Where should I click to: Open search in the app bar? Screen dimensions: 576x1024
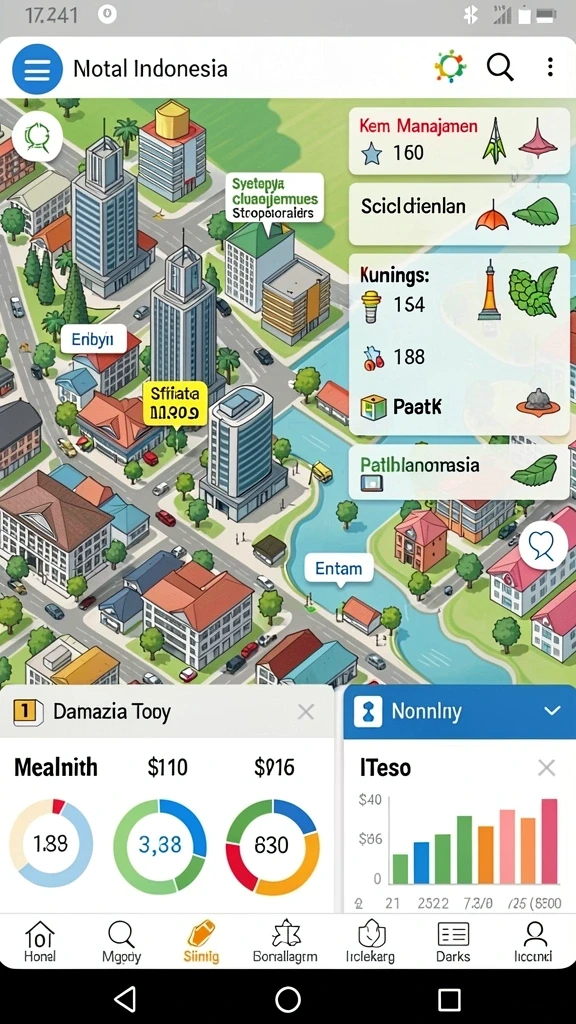coord(500,67)
